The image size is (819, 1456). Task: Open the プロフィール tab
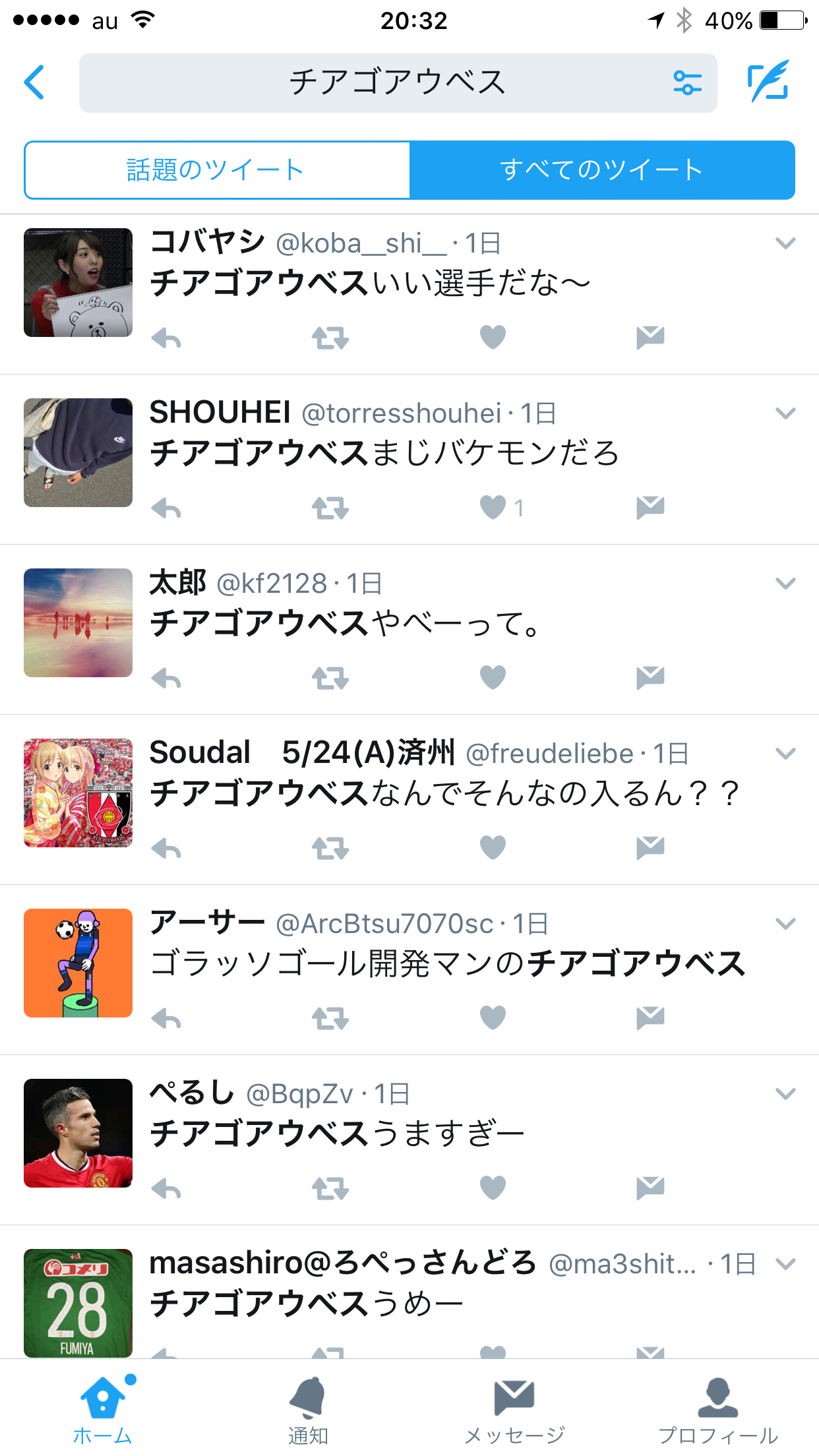717,1409
